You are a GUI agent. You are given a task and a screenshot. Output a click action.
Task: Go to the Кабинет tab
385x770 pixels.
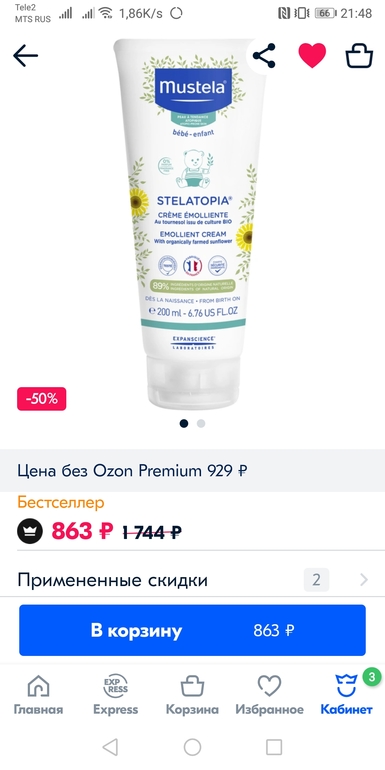click(x=346, y=694)
